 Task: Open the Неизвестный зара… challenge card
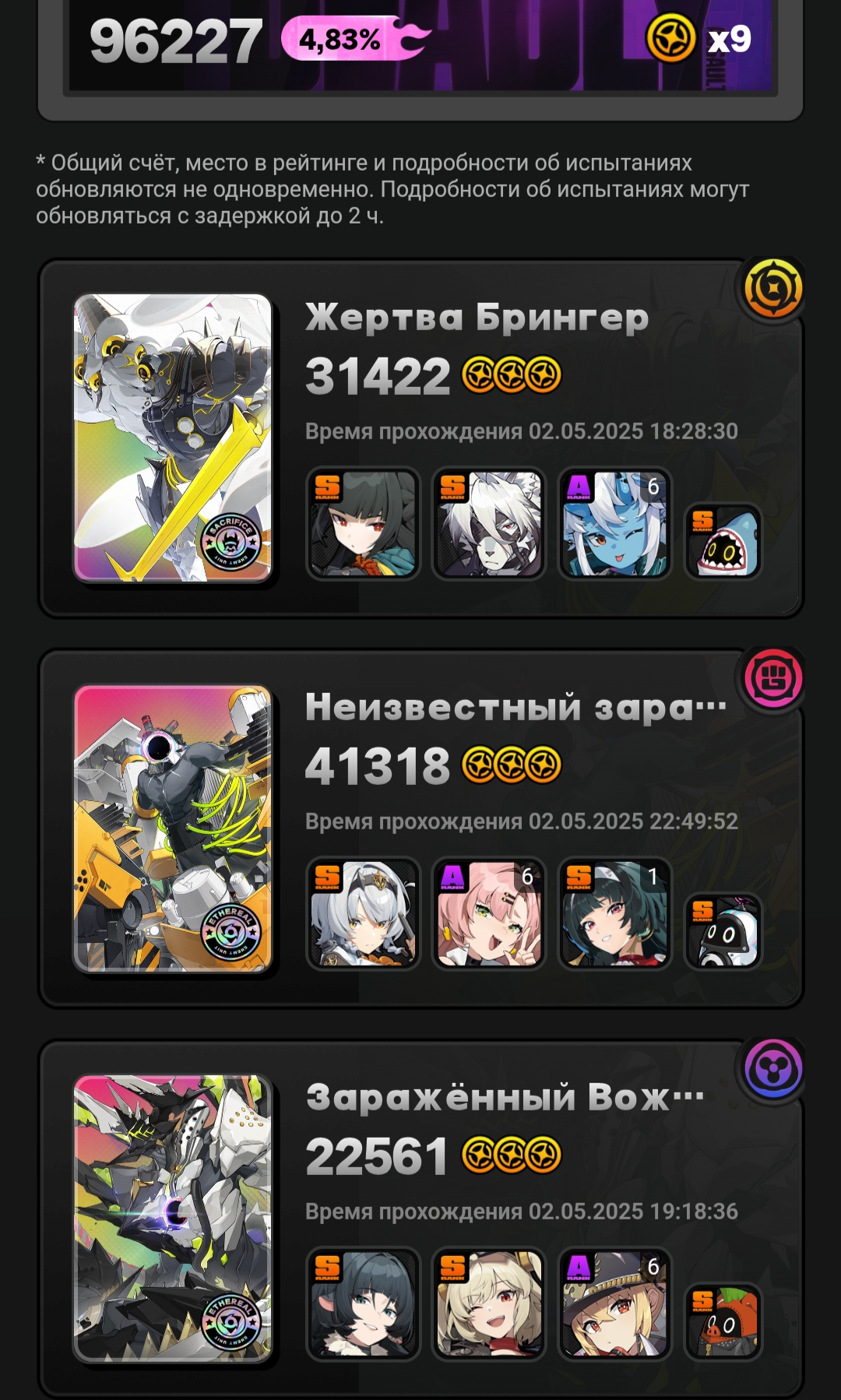point(420,828)
